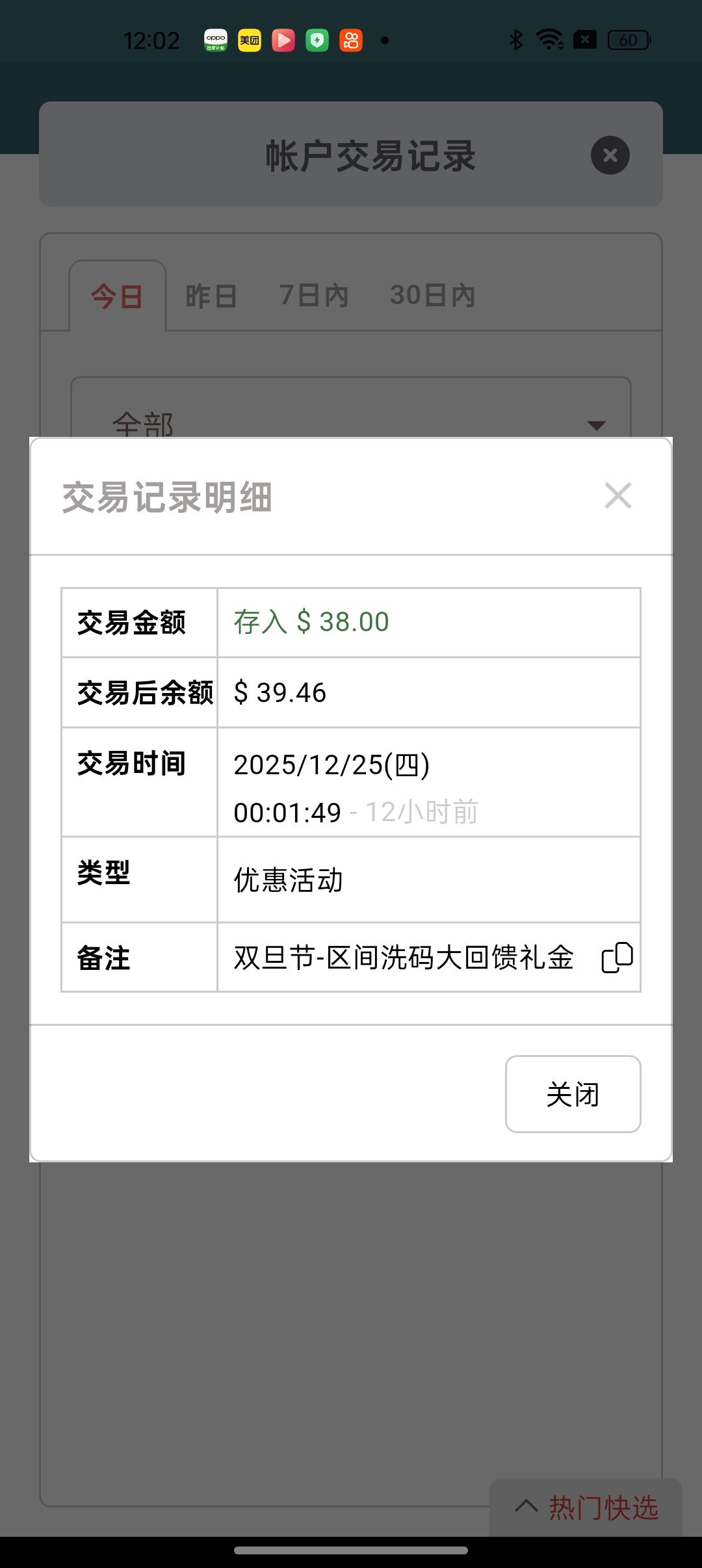Copy the 备注 remark text
The height and width of the screenshot is (1568, 702).
(617, 958)
